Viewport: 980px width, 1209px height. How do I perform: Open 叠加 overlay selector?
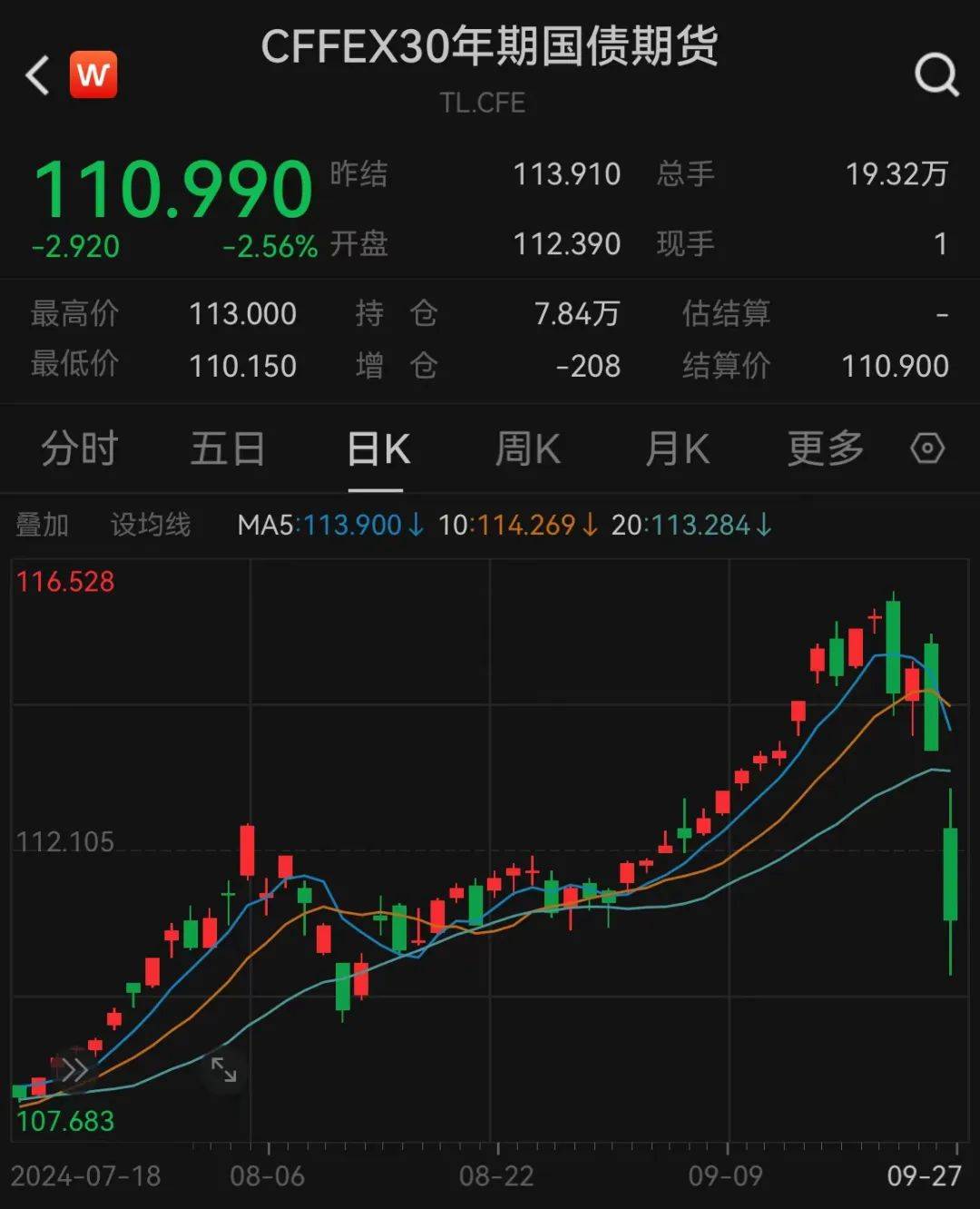41,525
